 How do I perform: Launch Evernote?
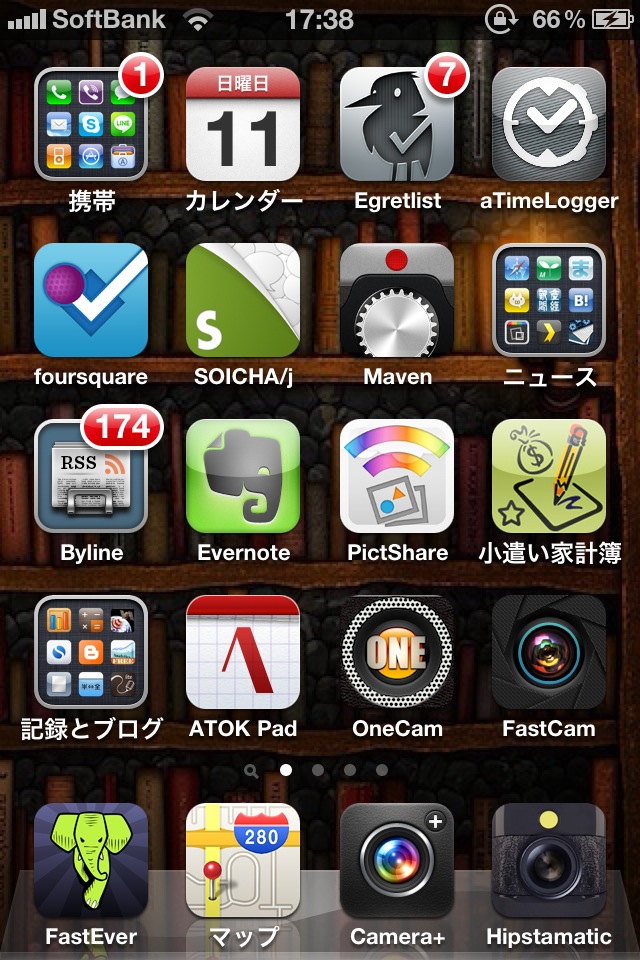tap(243, 476)
